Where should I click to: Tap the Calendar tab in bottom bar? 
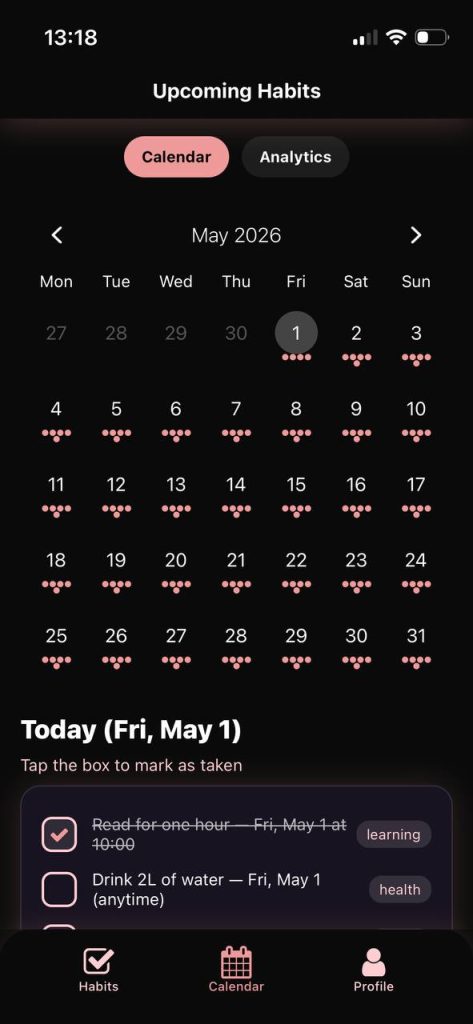click(x=236, y=970)
